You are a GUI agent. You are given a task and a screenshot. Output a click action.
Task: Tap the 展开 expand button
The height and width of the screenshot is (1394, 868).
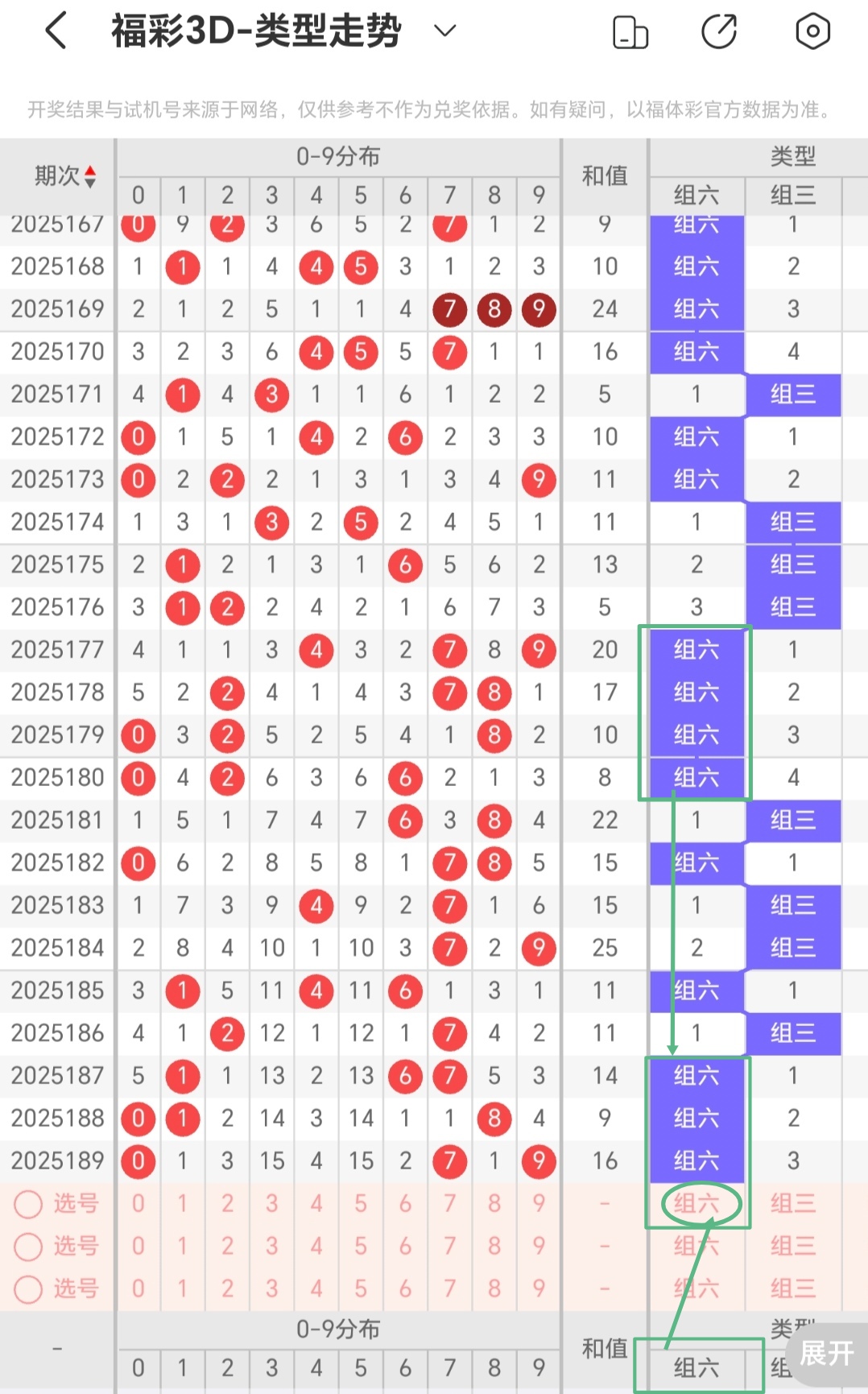click(827, 1353)
